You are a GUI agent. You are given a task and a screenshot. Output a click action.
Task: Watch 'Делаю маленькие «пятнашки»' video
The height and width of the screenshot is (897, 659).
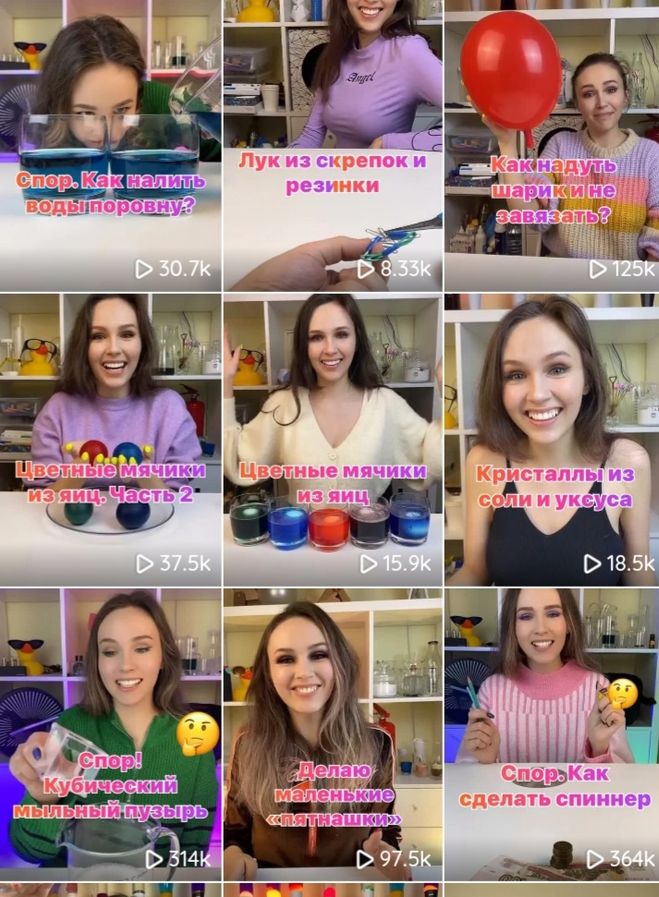[332, 735]
